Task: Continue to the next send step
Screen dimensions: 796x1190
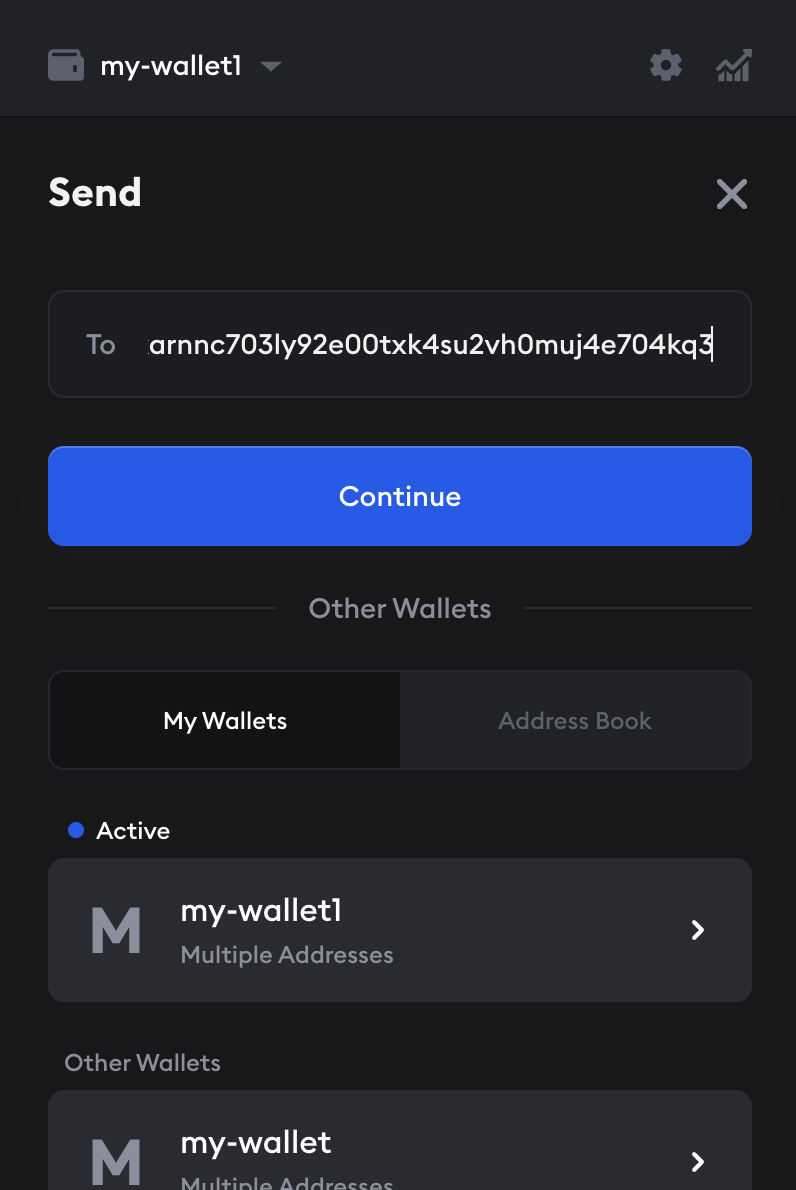Action: coord(399,496)
